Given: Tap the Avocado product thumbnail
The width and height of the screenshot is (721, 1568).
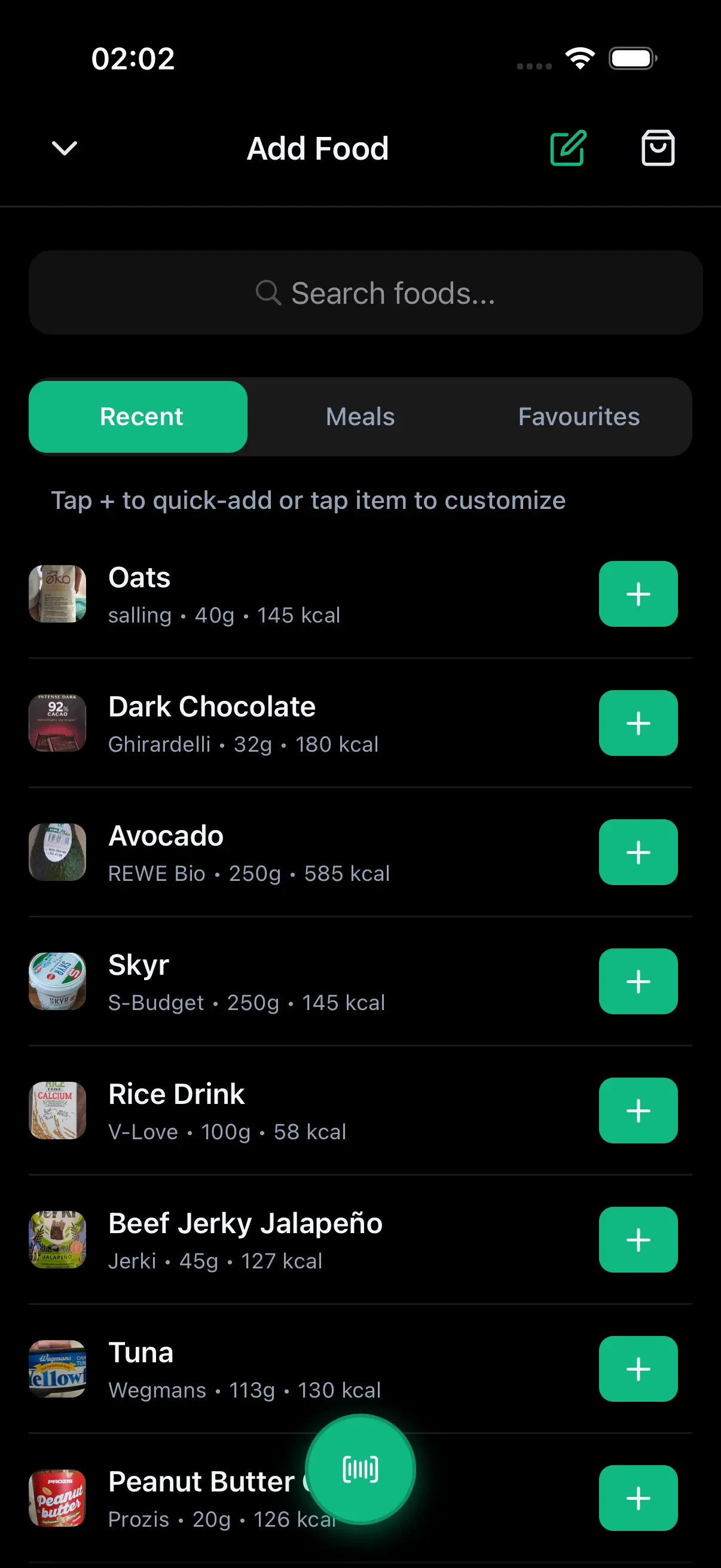Looking at the screenshot, I should [x=58, y=852].
